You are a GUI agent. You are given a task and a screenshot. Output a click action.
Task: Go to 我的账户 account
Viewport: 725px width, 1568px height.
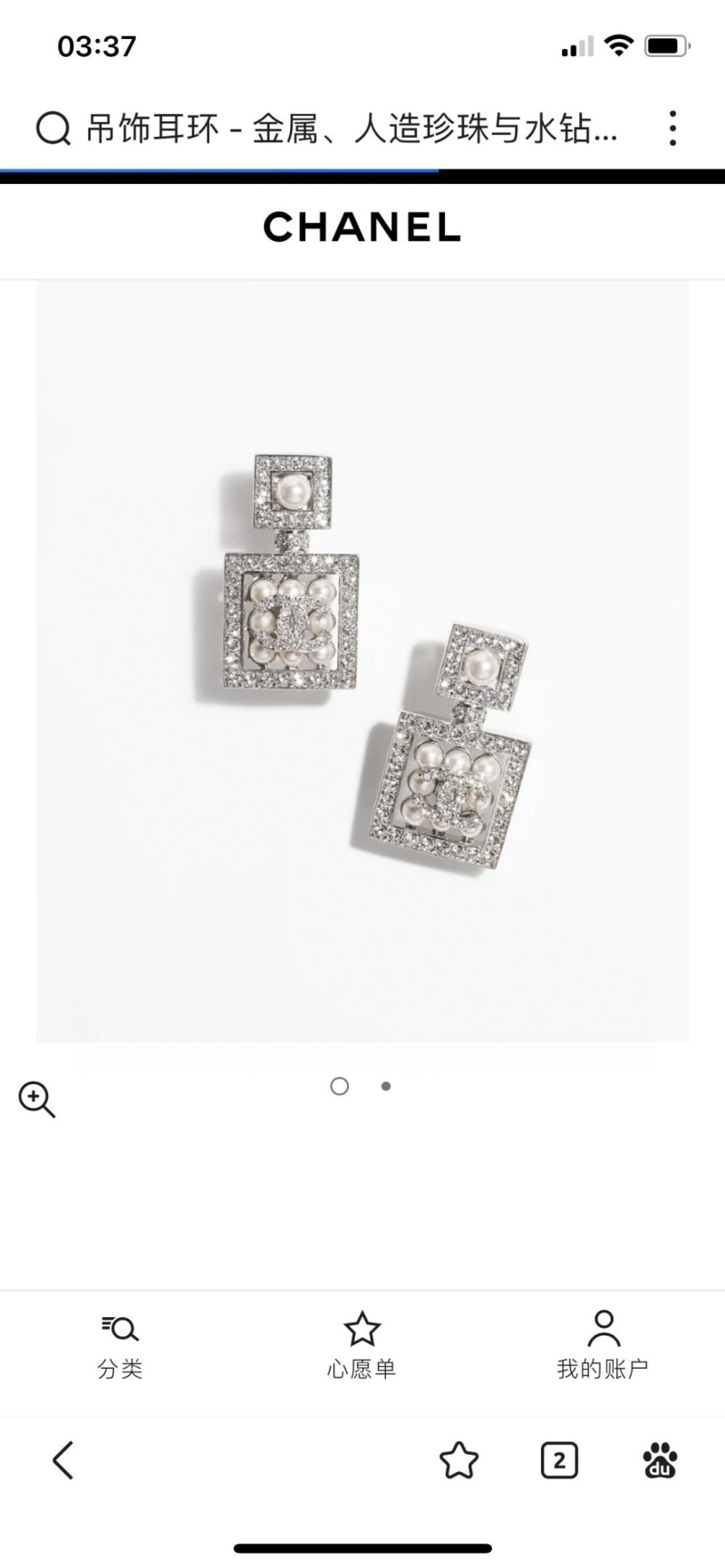603,1346
